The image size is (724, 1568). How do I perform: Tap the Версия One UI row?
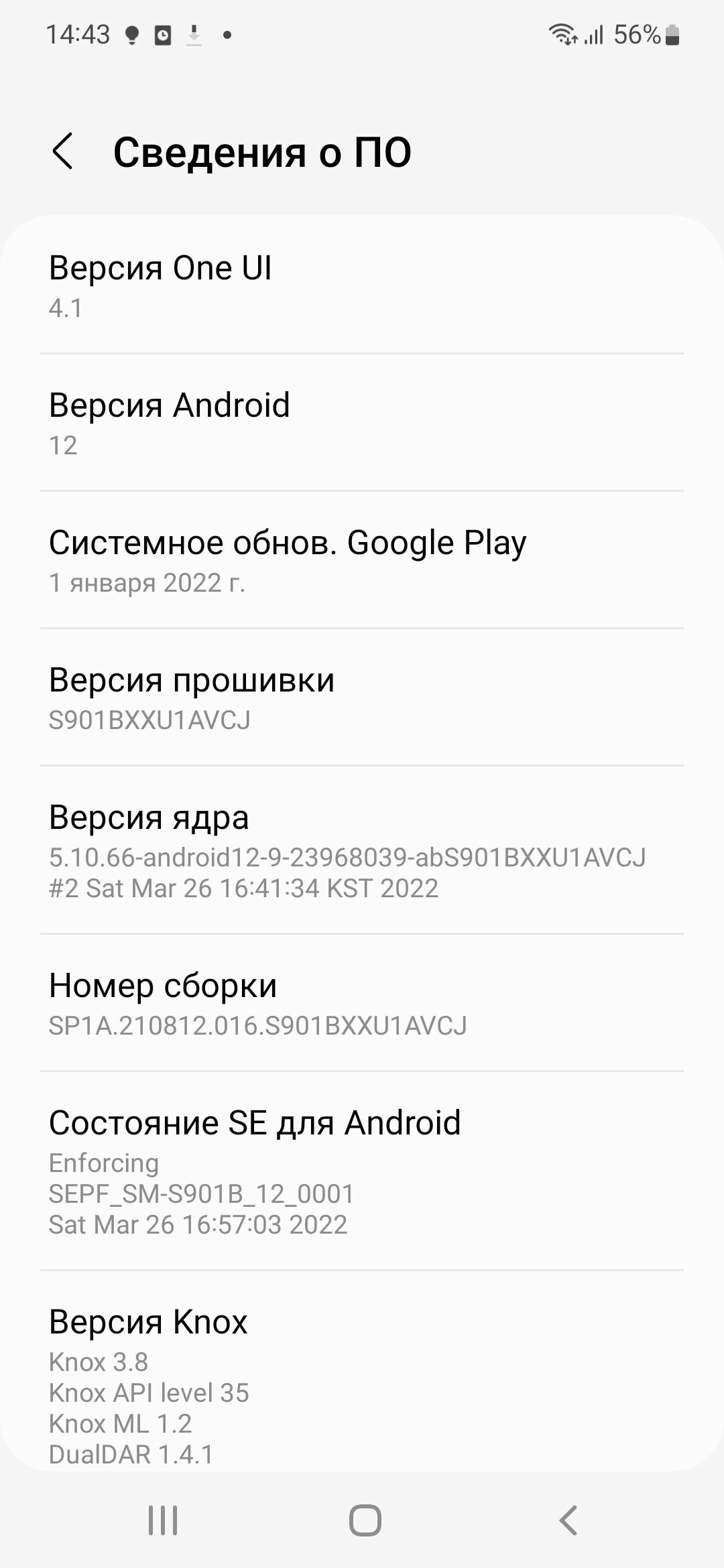362,285
